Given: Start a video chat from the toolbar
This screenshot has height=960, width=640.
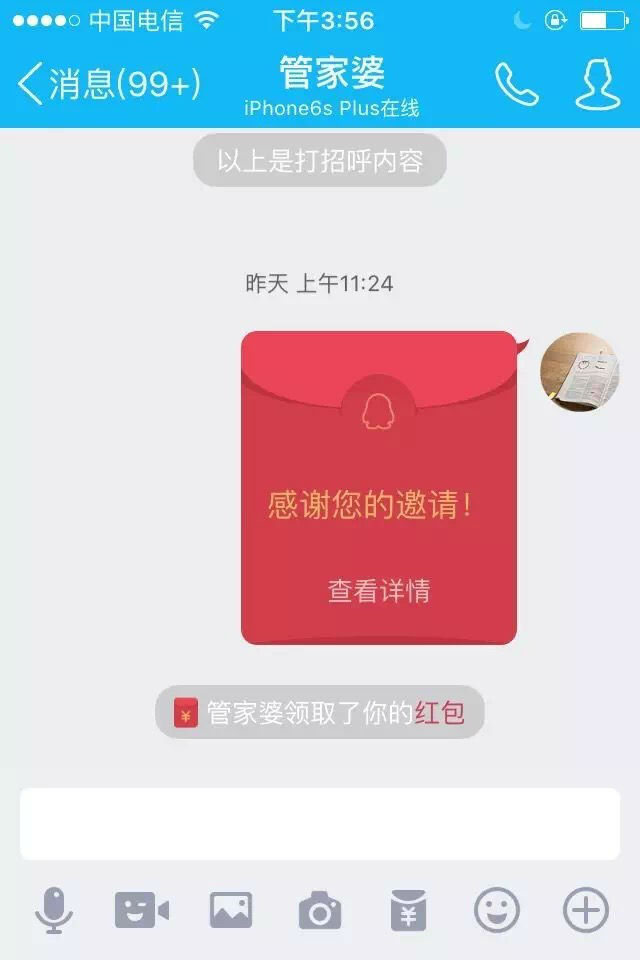Looking at the screenshot, I should pos(141,910).
